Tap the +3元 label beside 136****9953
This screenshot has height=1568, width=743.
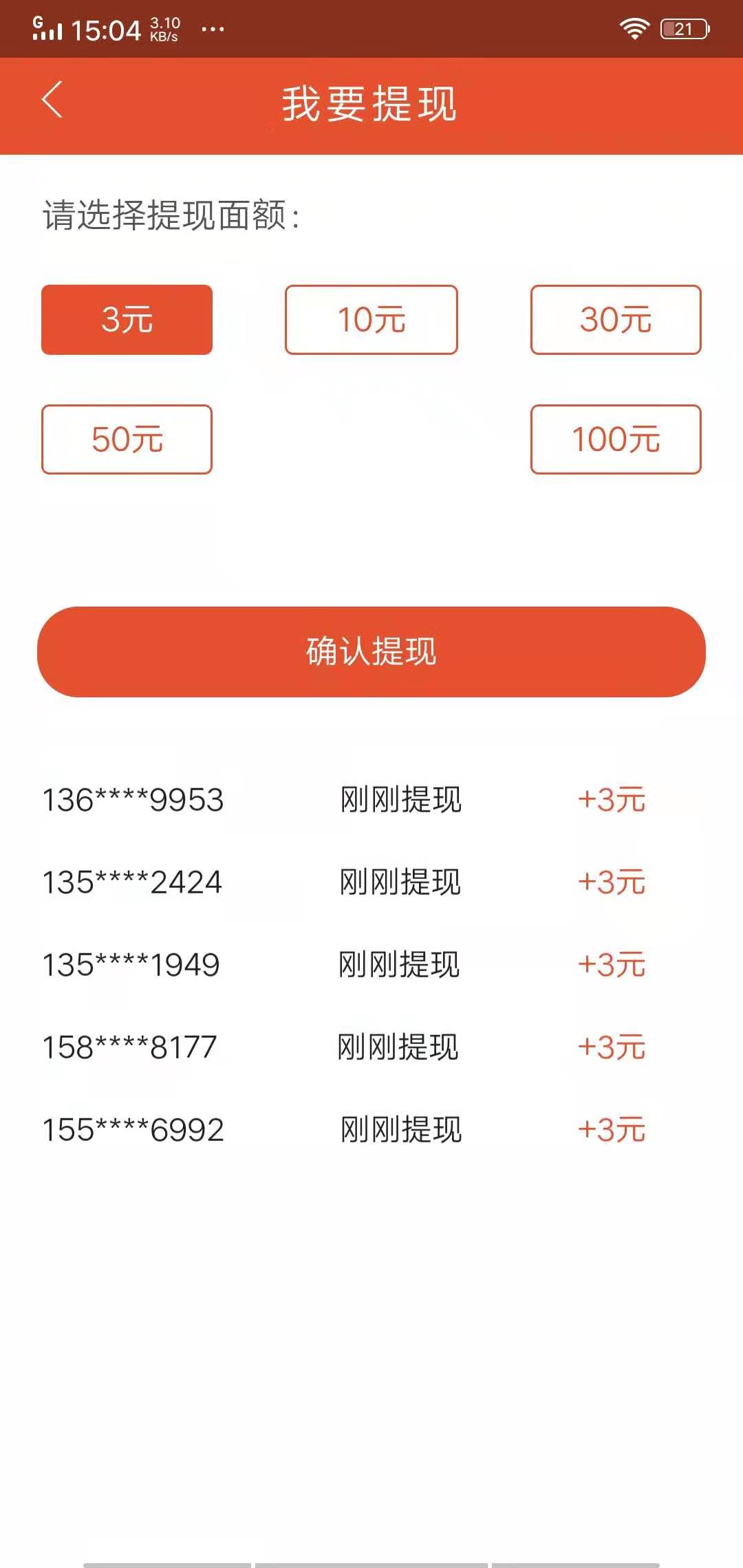click(612, 800)
